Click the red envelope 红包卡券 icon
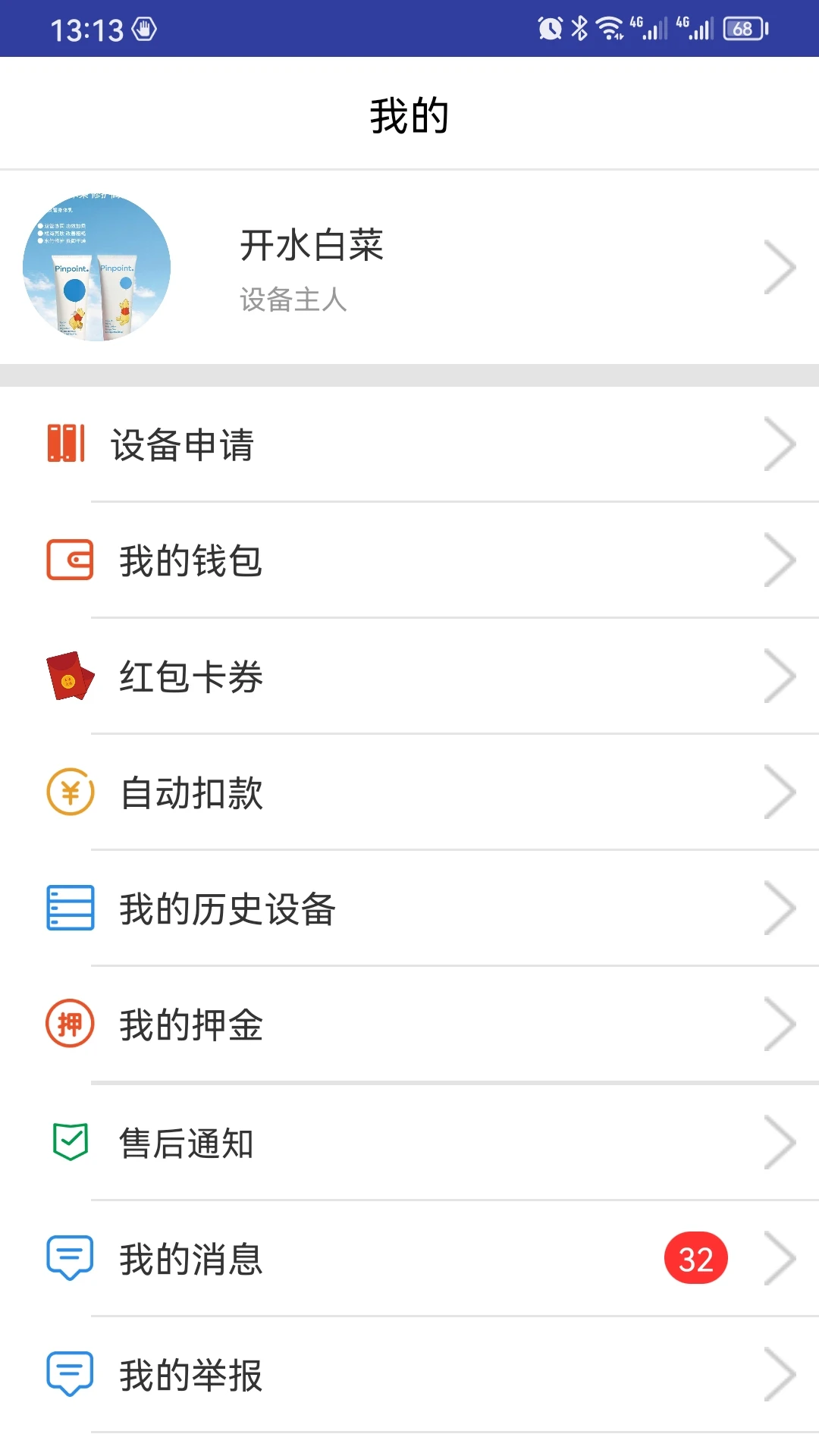 pyautogui.click(x=69, y=677)
